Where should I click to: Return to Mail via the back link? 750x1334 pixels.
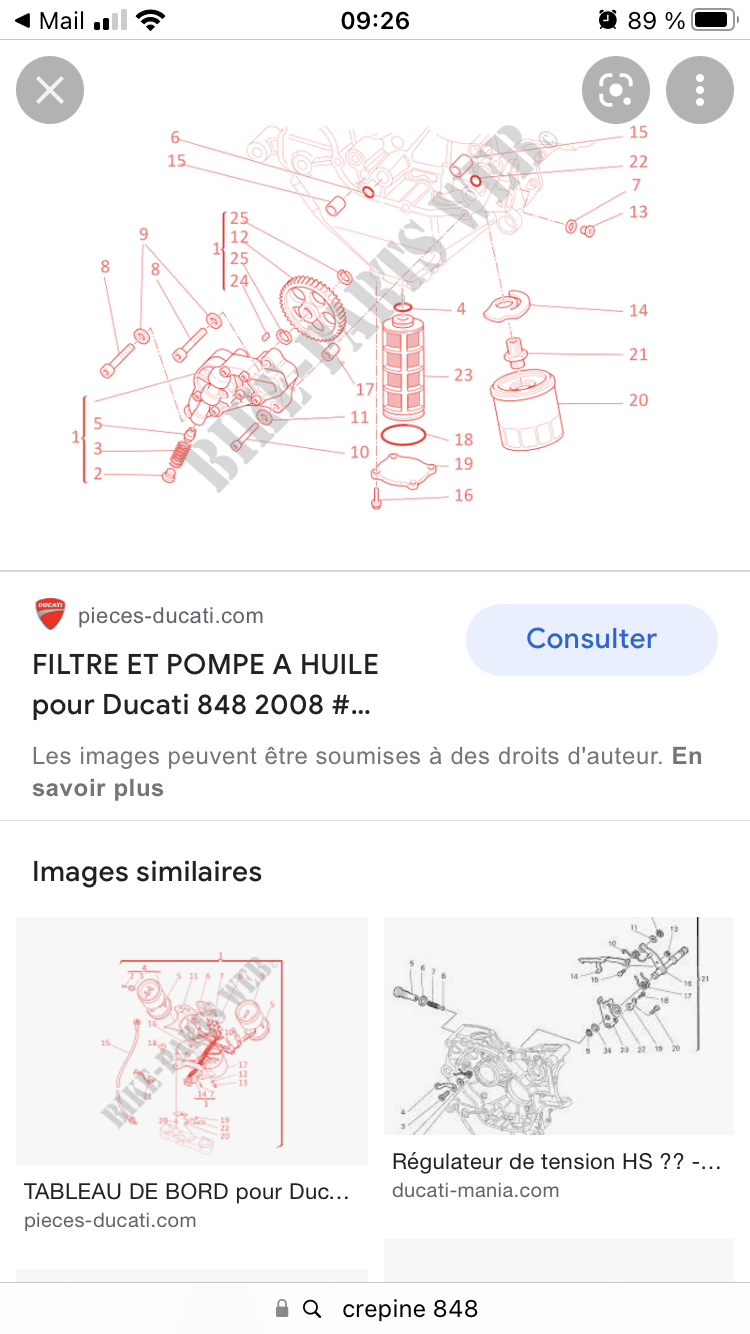[x=48, y=20]
